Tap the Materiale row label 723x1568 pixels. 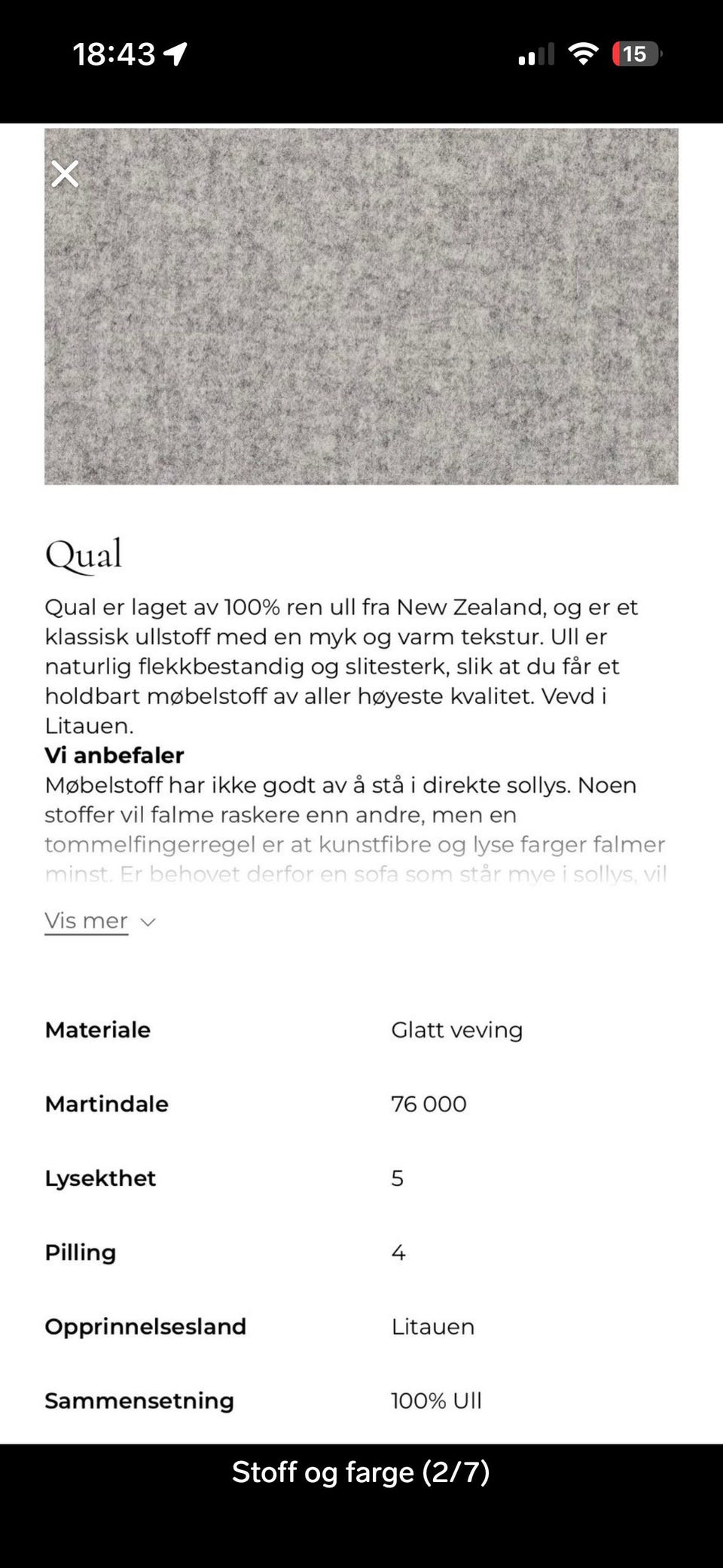[98, 1030]
